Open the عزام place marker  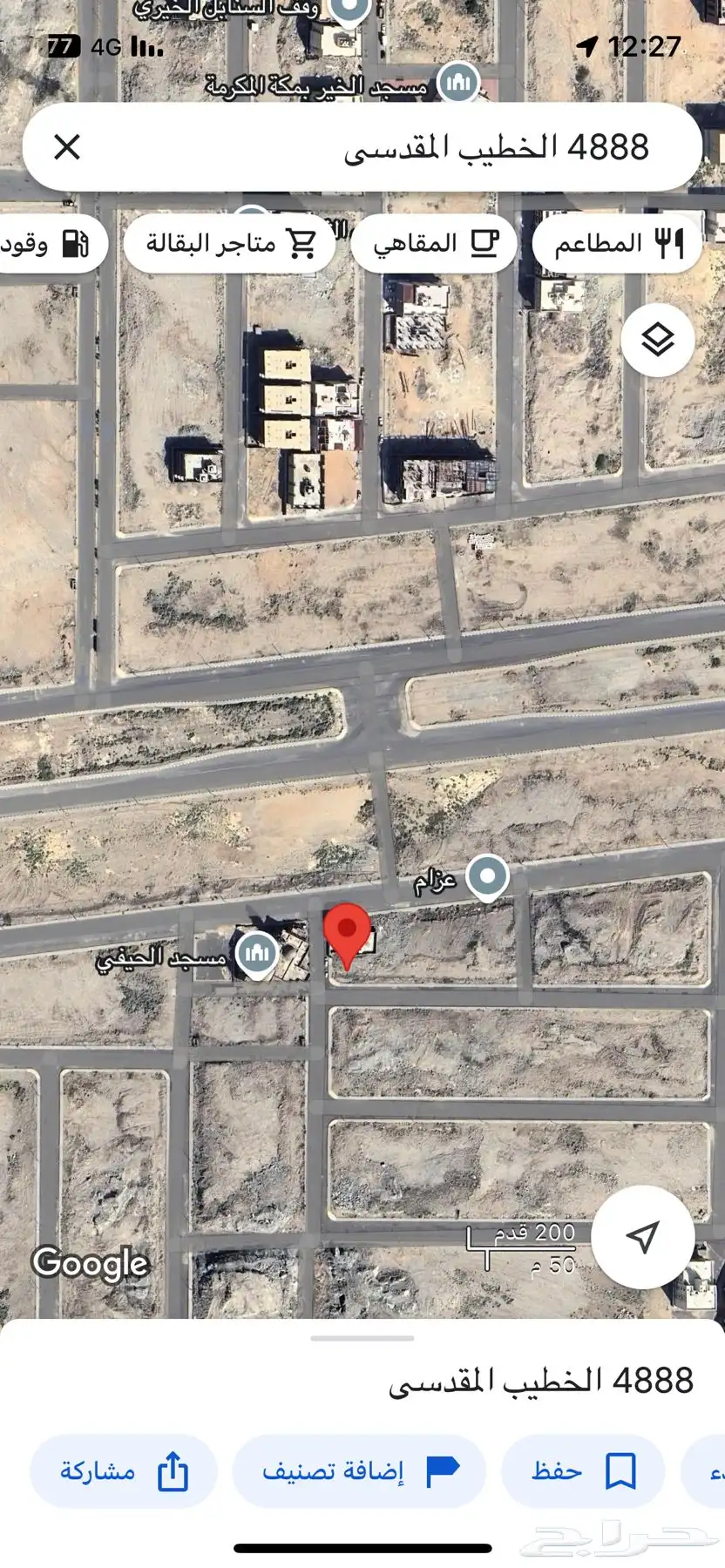(x=487, y=876)
